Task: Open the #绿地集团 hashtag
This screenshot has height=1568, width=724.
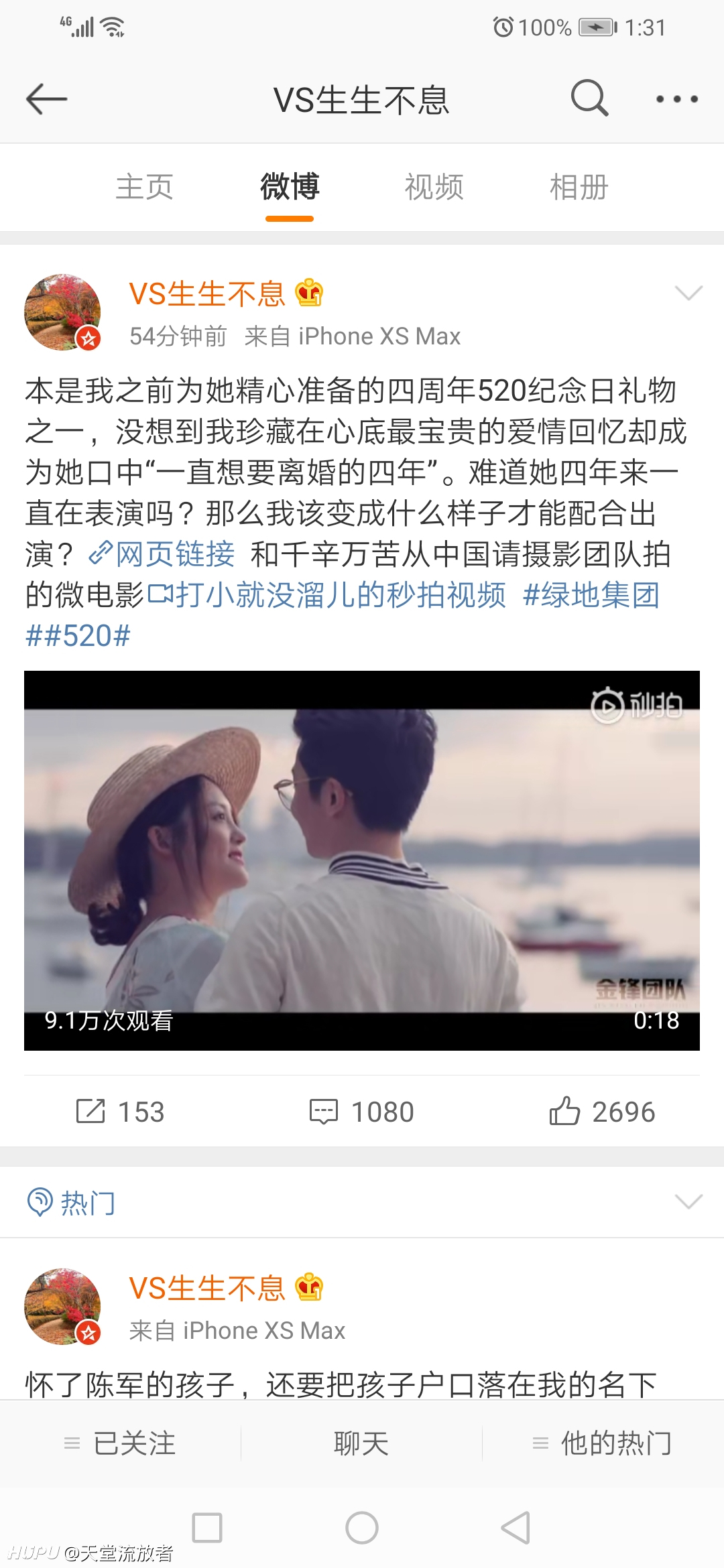Action: [x=591, y=595]
